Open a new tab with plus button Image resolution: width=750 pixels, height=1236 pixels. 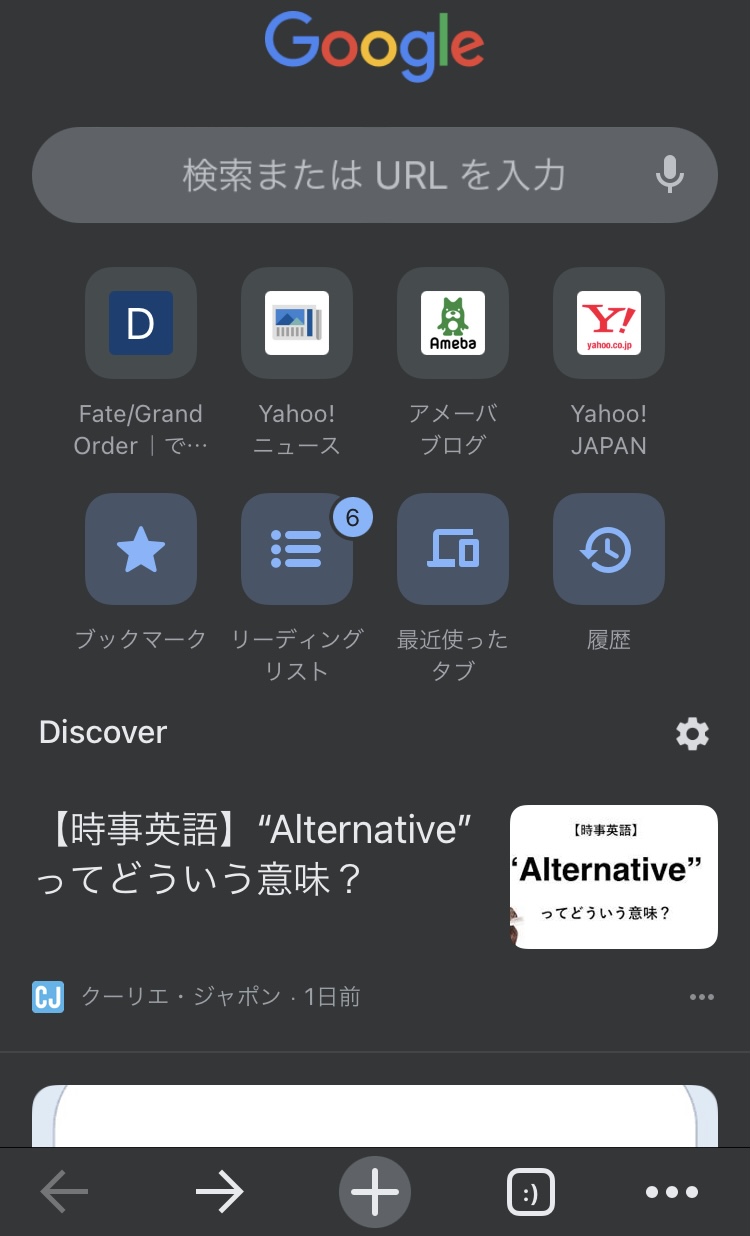coord(375,1192)
